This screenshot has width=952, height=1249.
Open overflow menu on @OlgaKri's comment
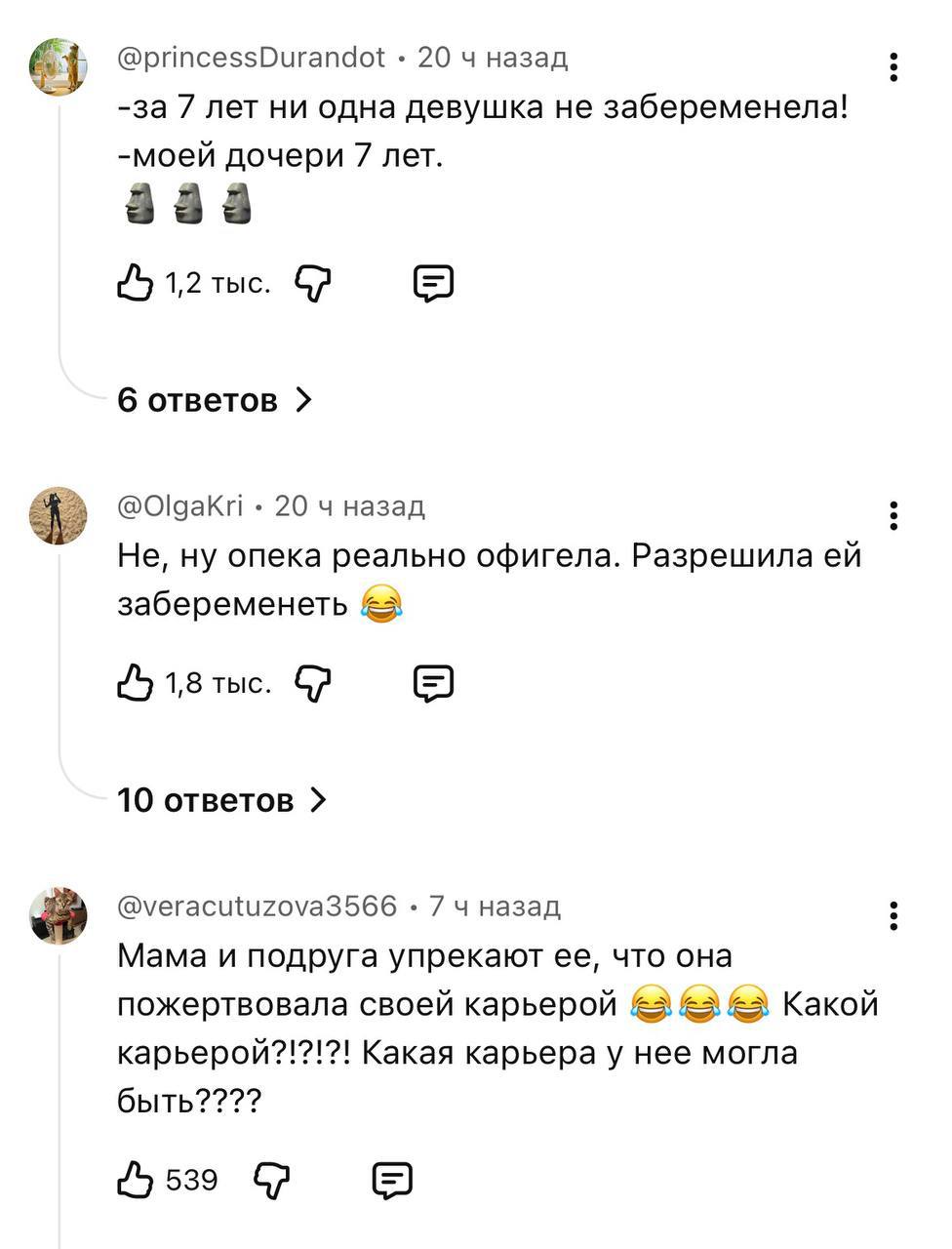893,515
